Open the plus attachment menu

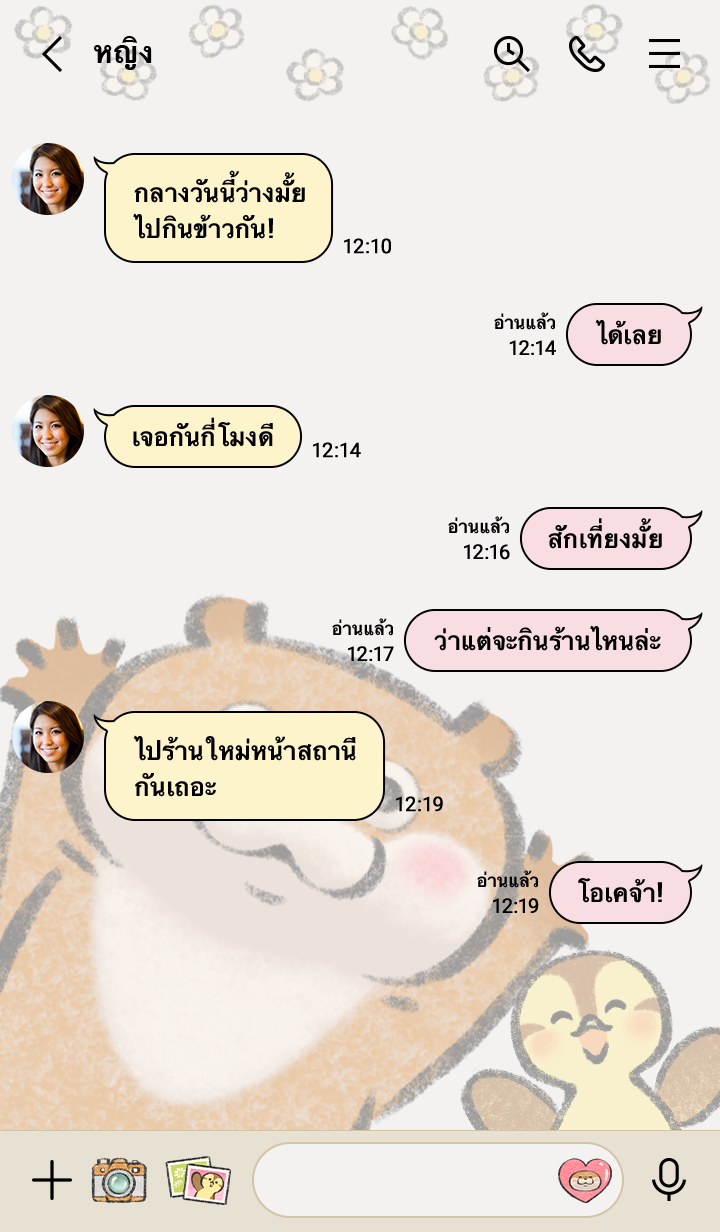click(x=52, y=1181)
